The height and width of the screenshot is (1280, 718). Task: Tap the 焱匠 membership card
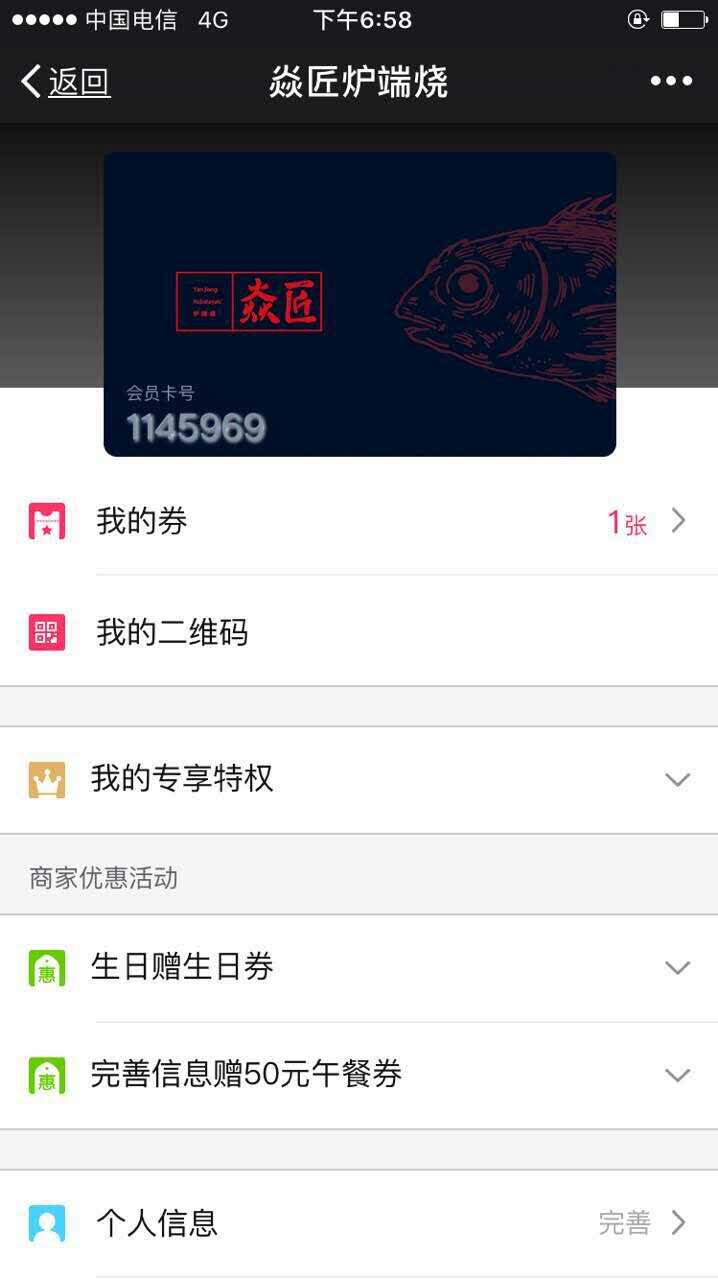pyautogui.click(x=359, y=304)
